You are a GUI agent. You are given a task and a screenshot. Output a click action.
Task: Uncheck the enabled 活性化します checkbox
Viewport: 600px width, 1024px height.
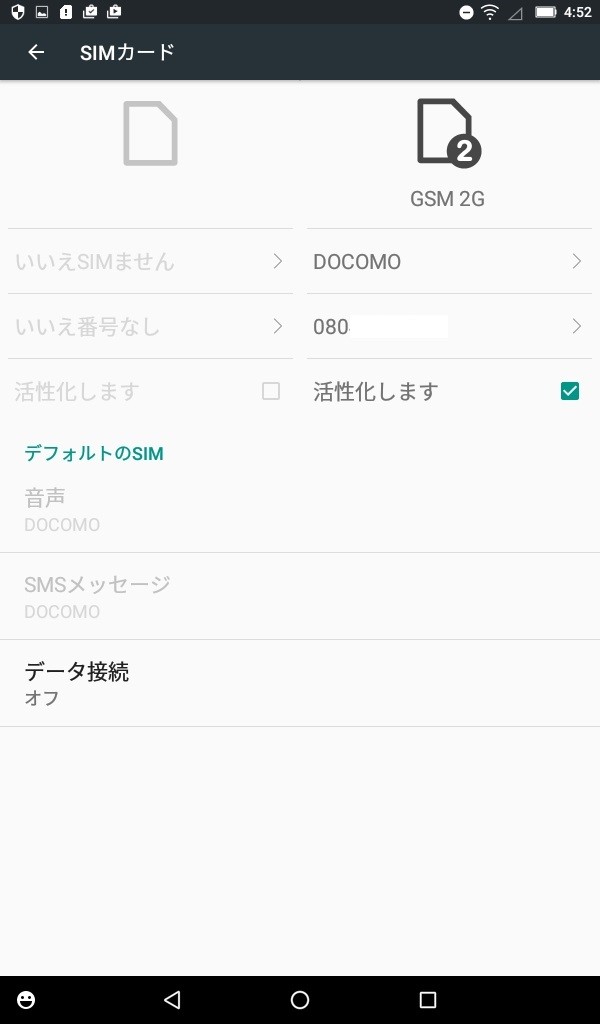pos(569,391)
